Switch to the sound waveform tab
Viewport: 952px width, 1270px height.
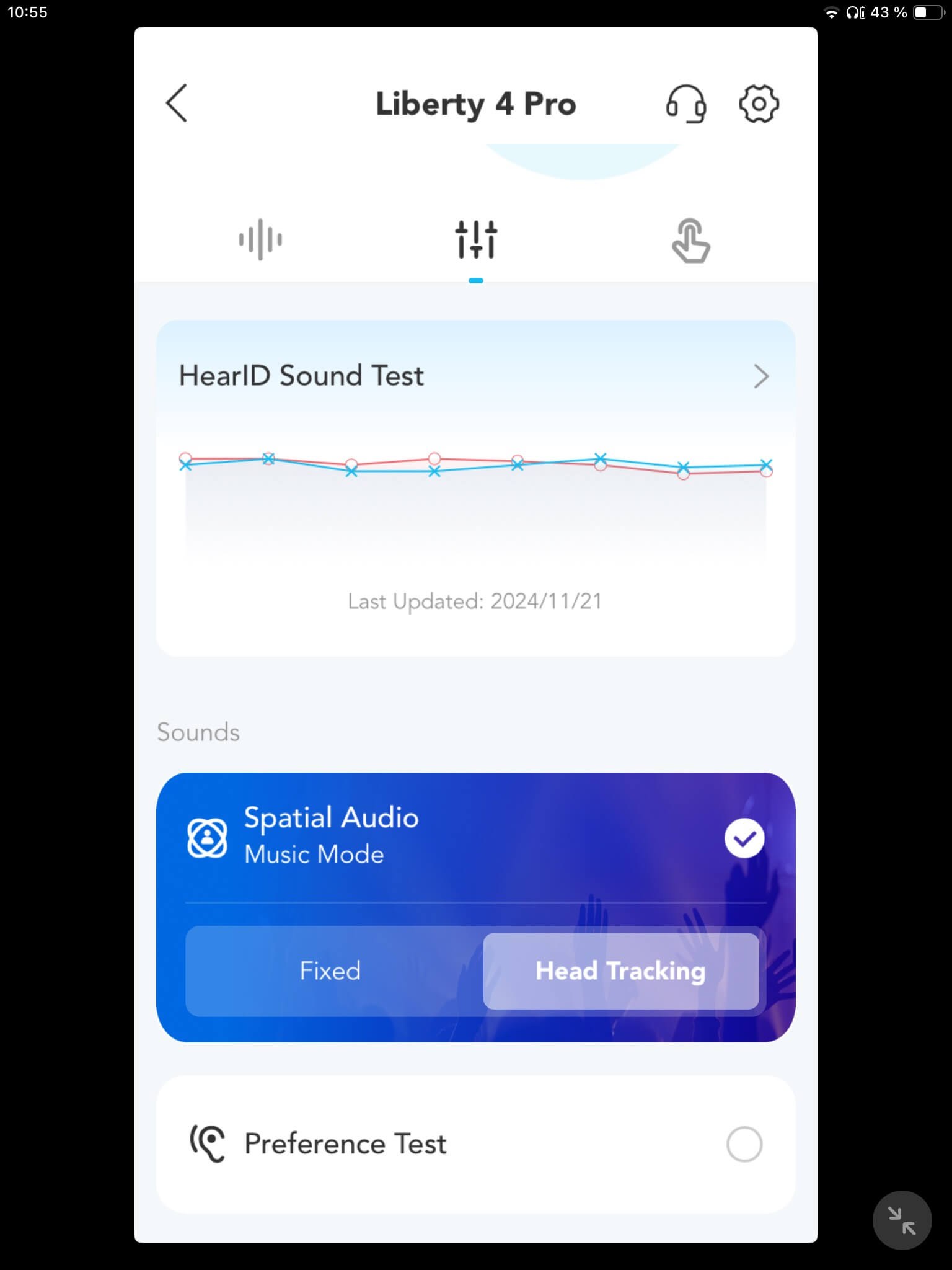click(260, 239)
